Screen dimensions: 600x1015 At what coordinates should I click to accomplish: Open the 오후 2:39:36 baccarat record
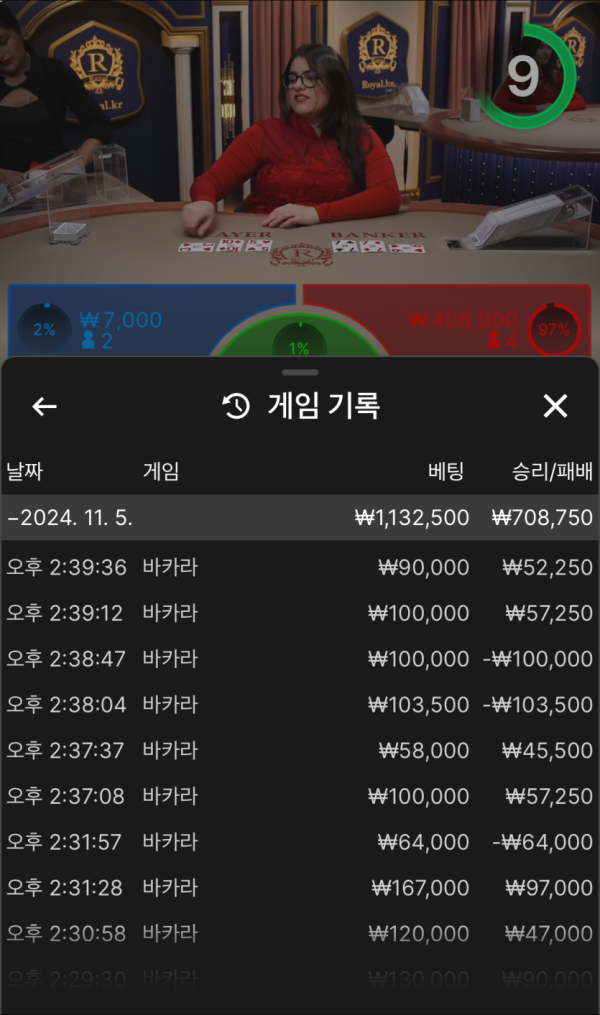pyautogui.click(x=300, y=567)
